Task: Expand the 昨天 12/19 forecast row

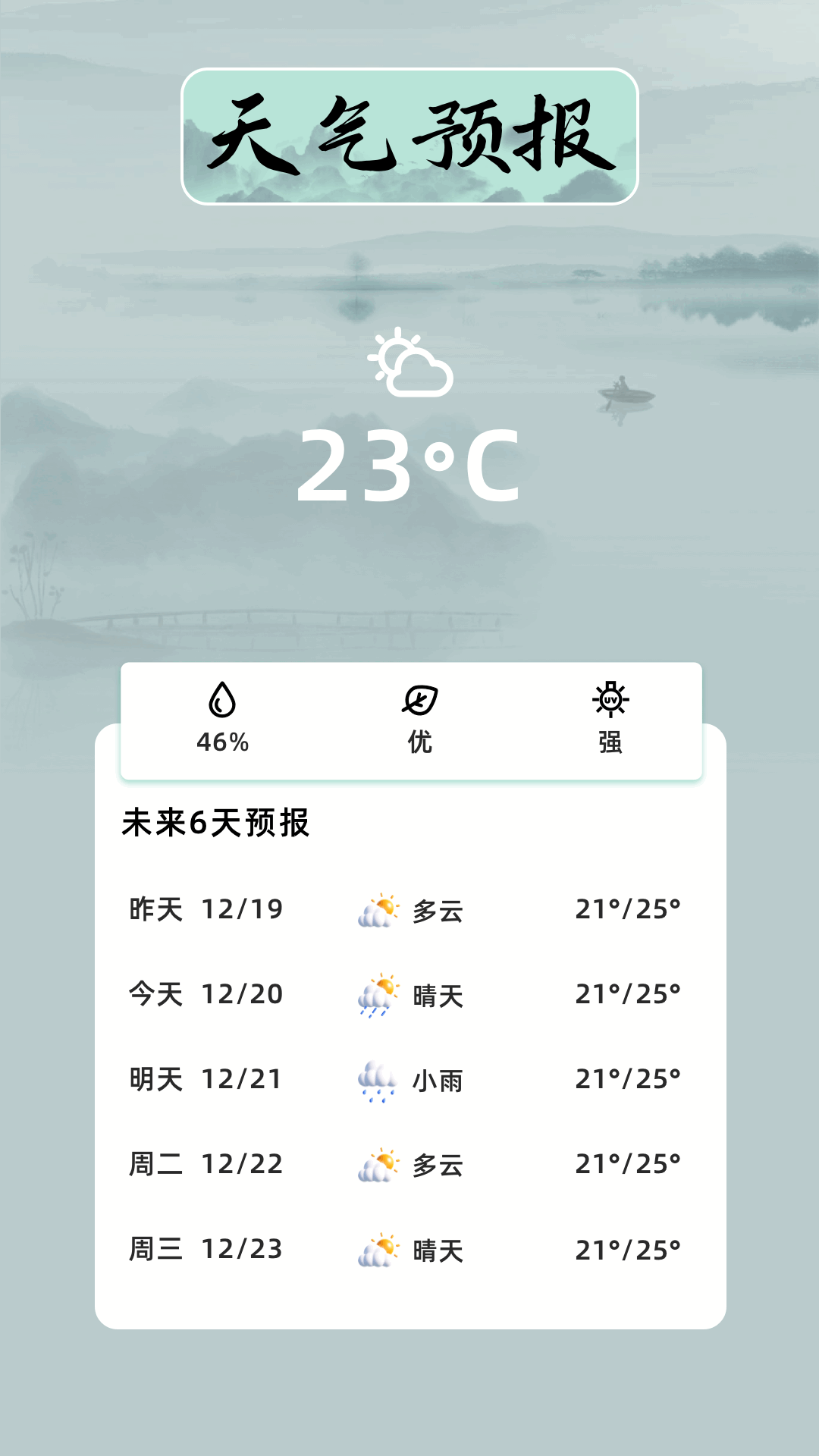Action: tap(409, 910)
